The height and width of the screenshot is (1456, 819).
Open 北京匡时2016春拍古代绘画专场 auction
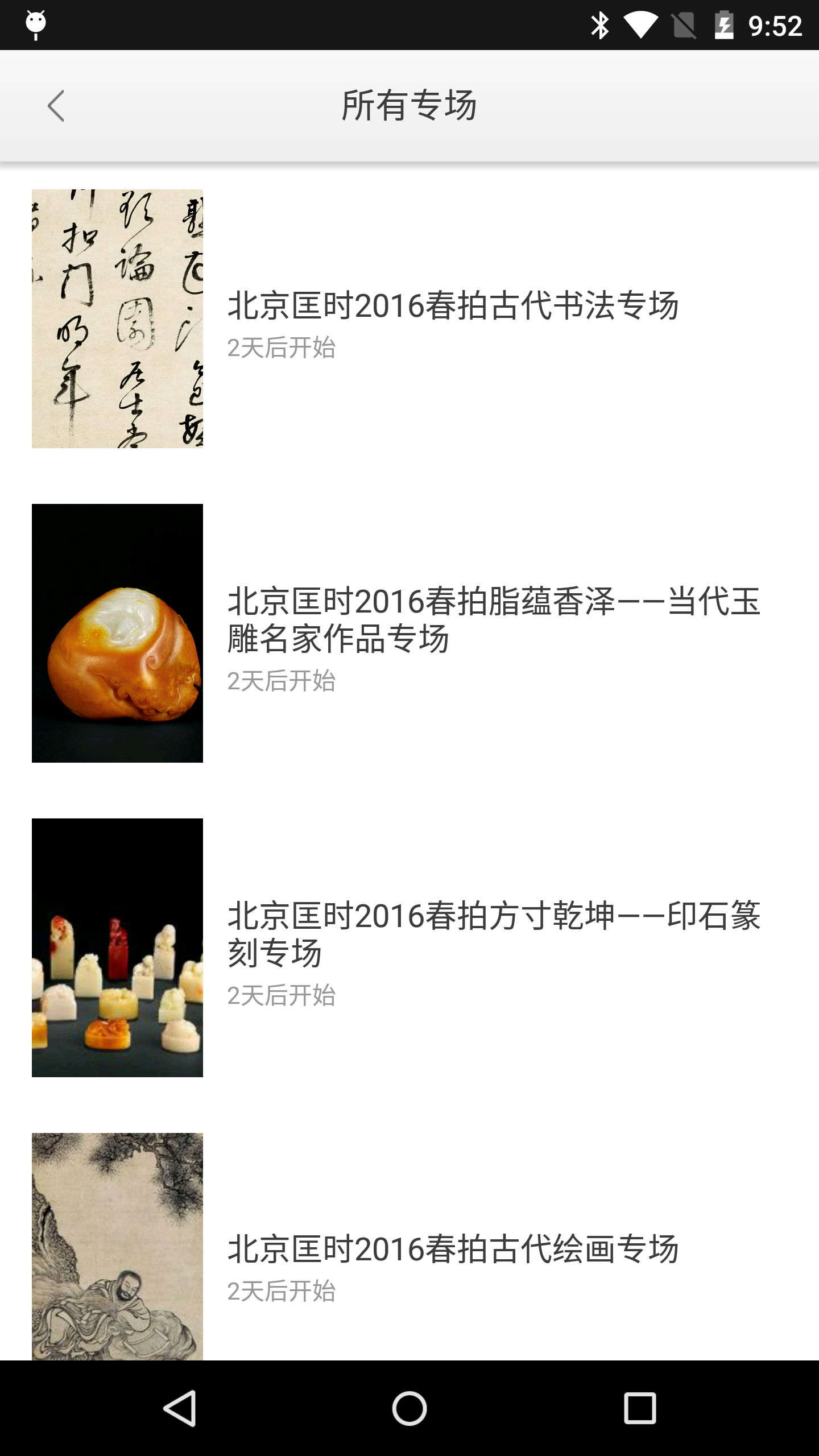(453, 1249)
